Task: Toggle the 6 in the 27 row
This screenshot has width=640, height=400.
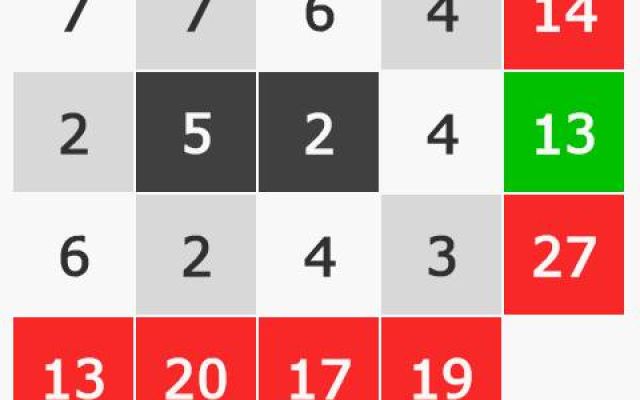Action: [x=73, y=255]
